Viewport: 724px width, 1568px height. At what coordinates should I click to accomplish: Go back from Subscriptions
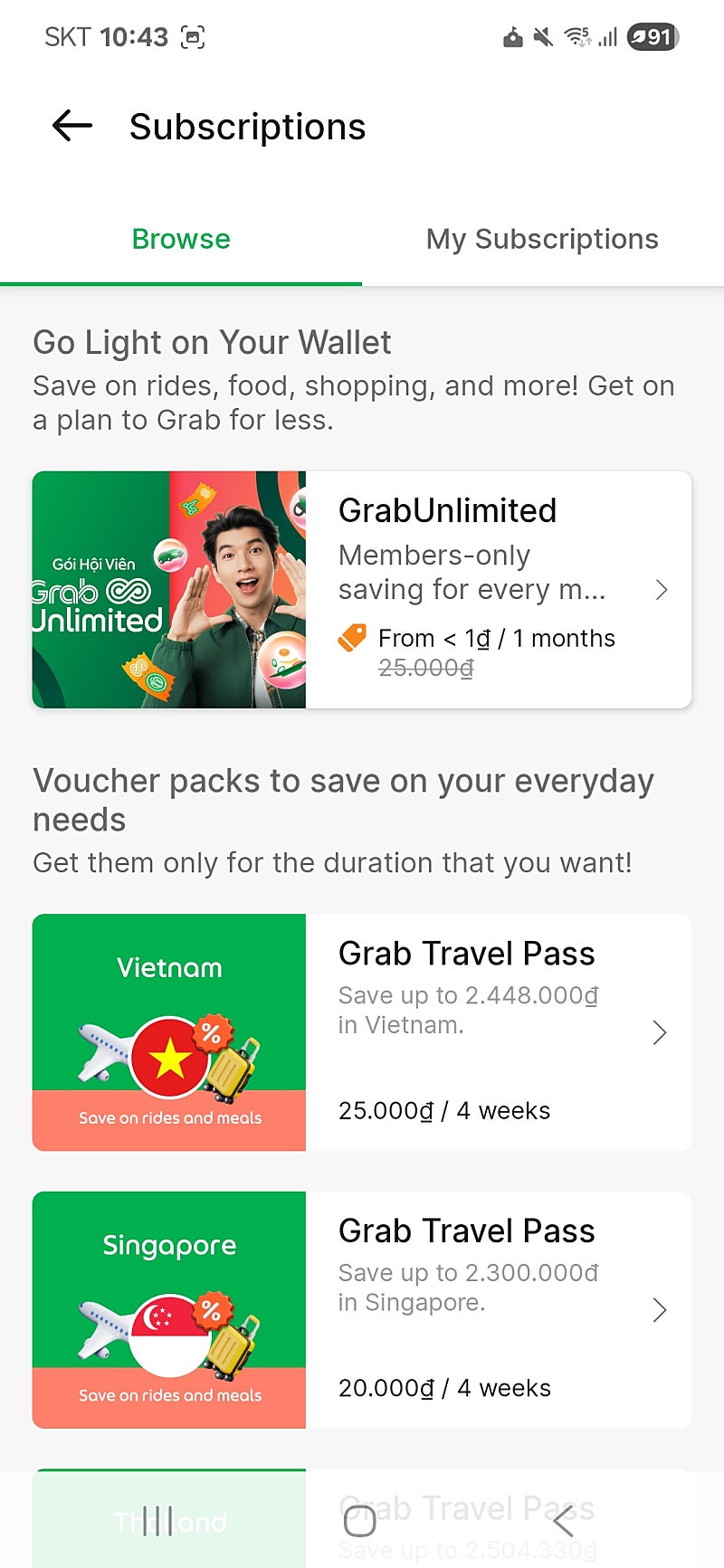coord(72,126)
